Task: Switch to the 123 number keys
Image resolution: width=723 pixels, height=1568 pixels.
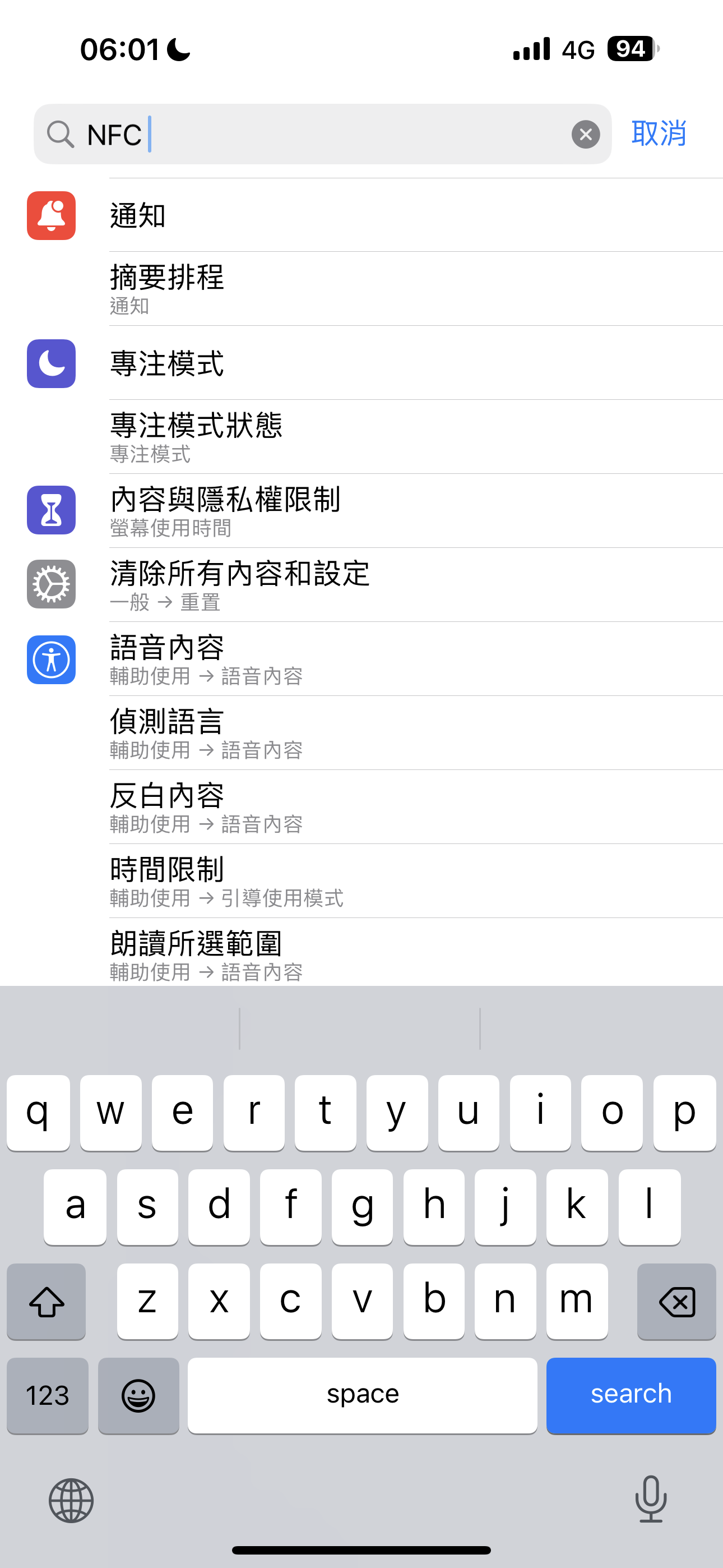Action: pyautogui.click(x=48, y=1395)
